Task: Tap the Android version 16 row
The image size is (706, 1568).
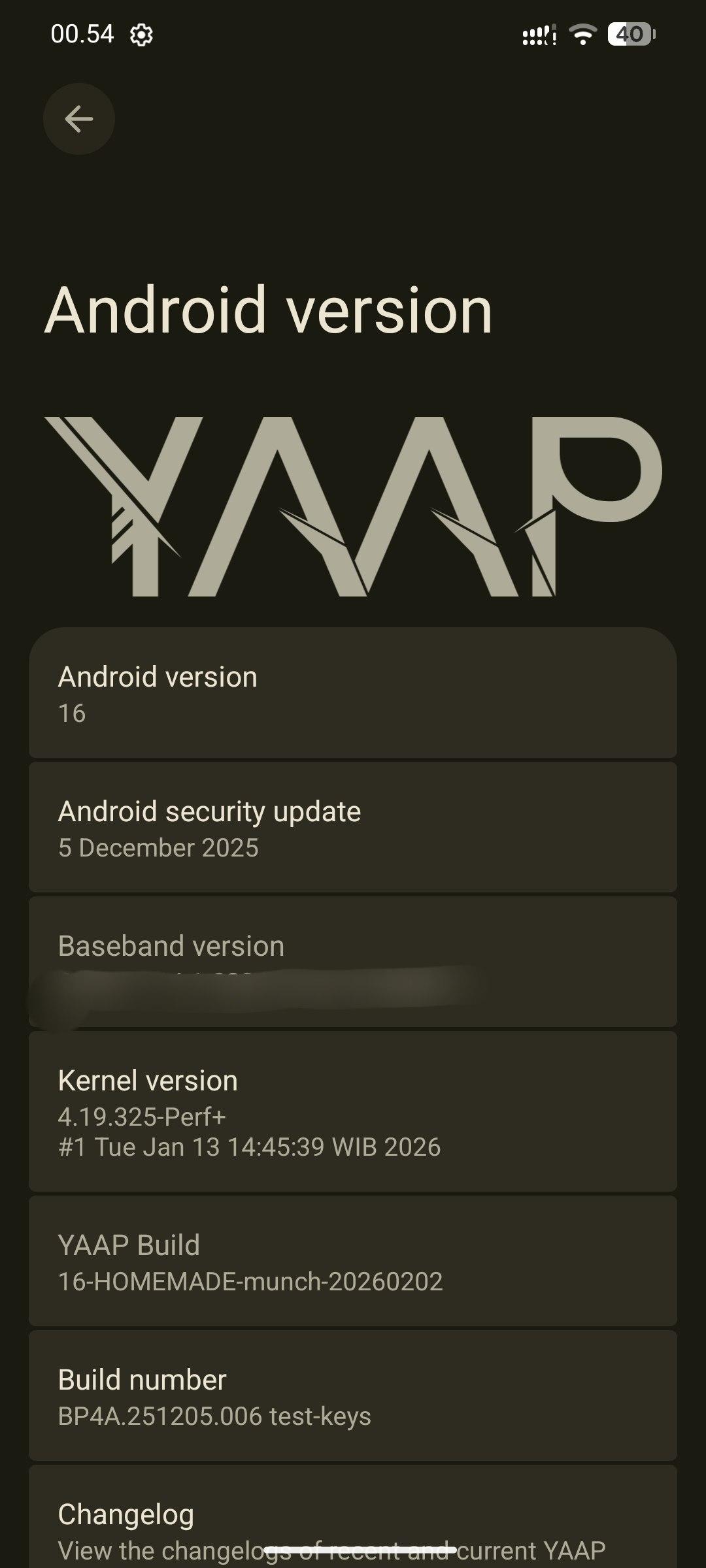Action: (353, 694)
